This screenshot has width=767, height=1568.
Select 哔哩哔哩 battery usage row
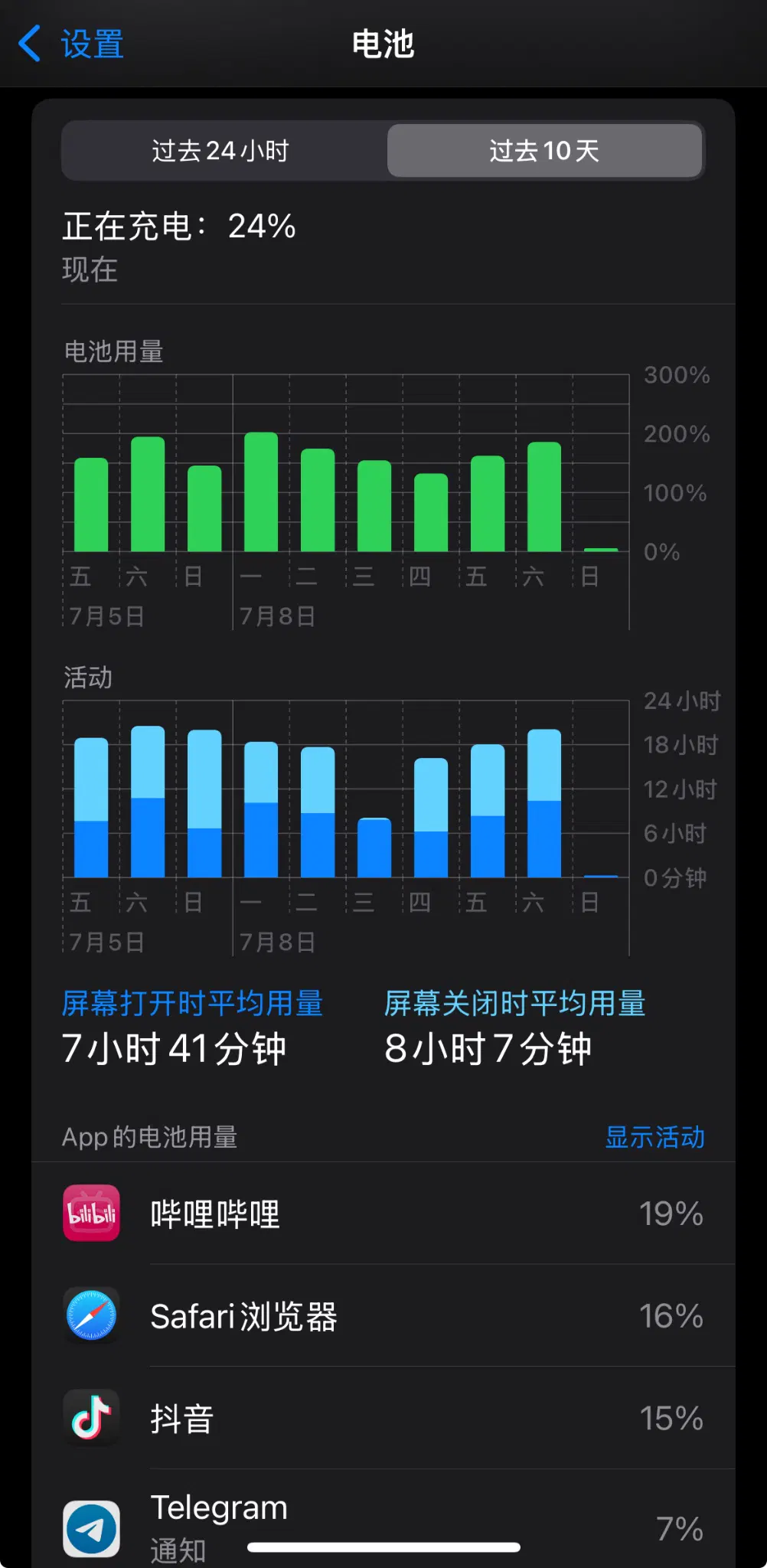(383, 1214)
